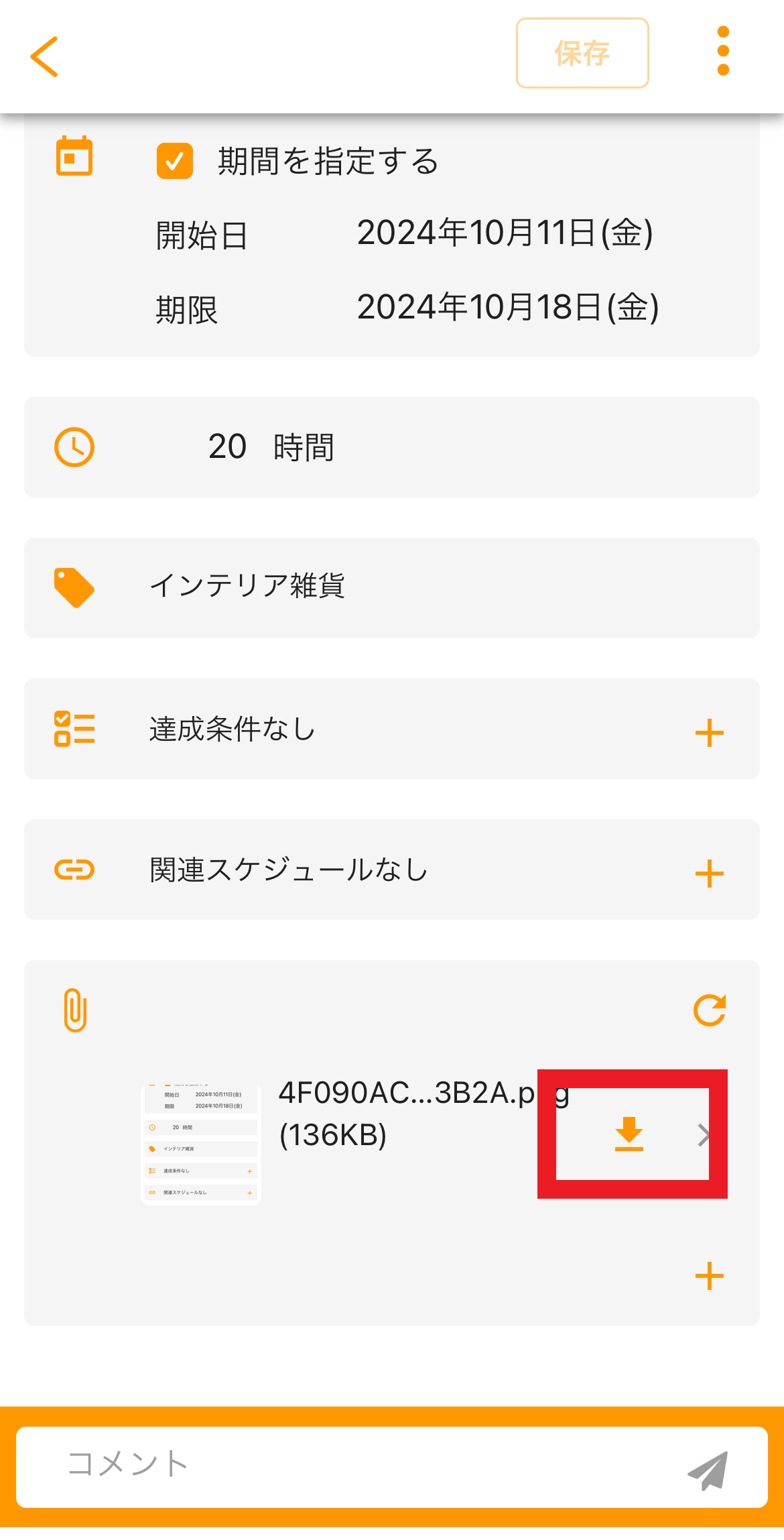Viewport: 784px width, 1540px height.
Task: Add another attachment with the plus
Action: point(708,1277)
